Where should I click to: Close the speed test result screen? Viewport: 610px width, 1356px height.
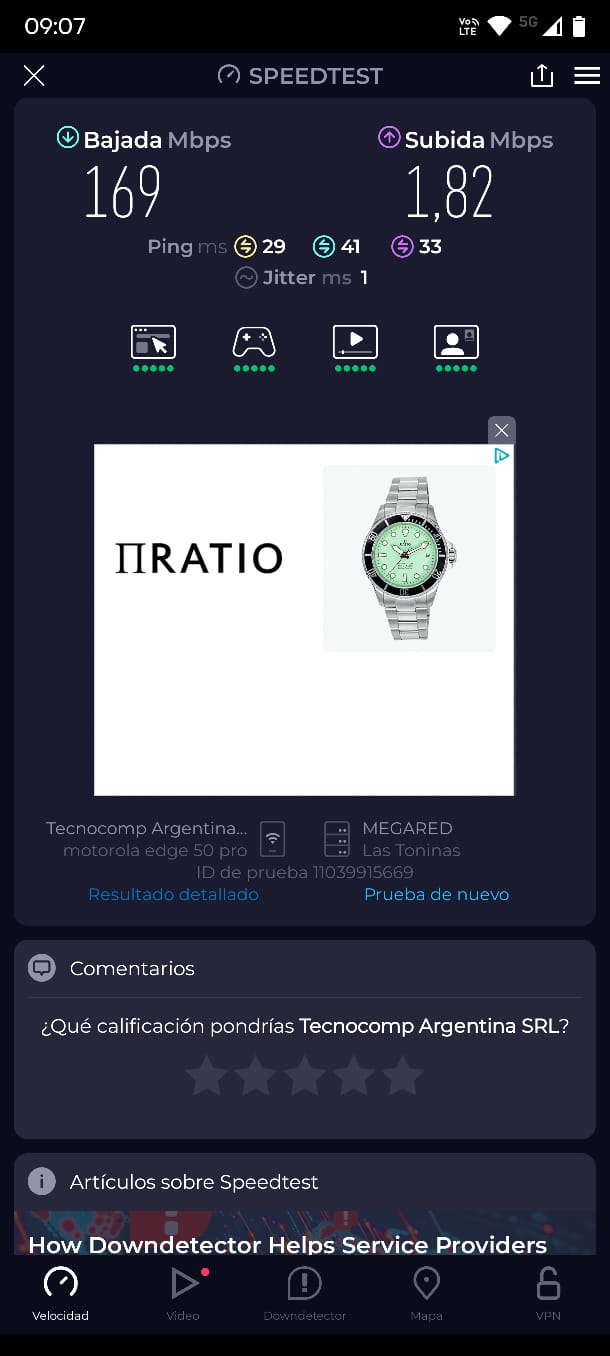(34, 75)
